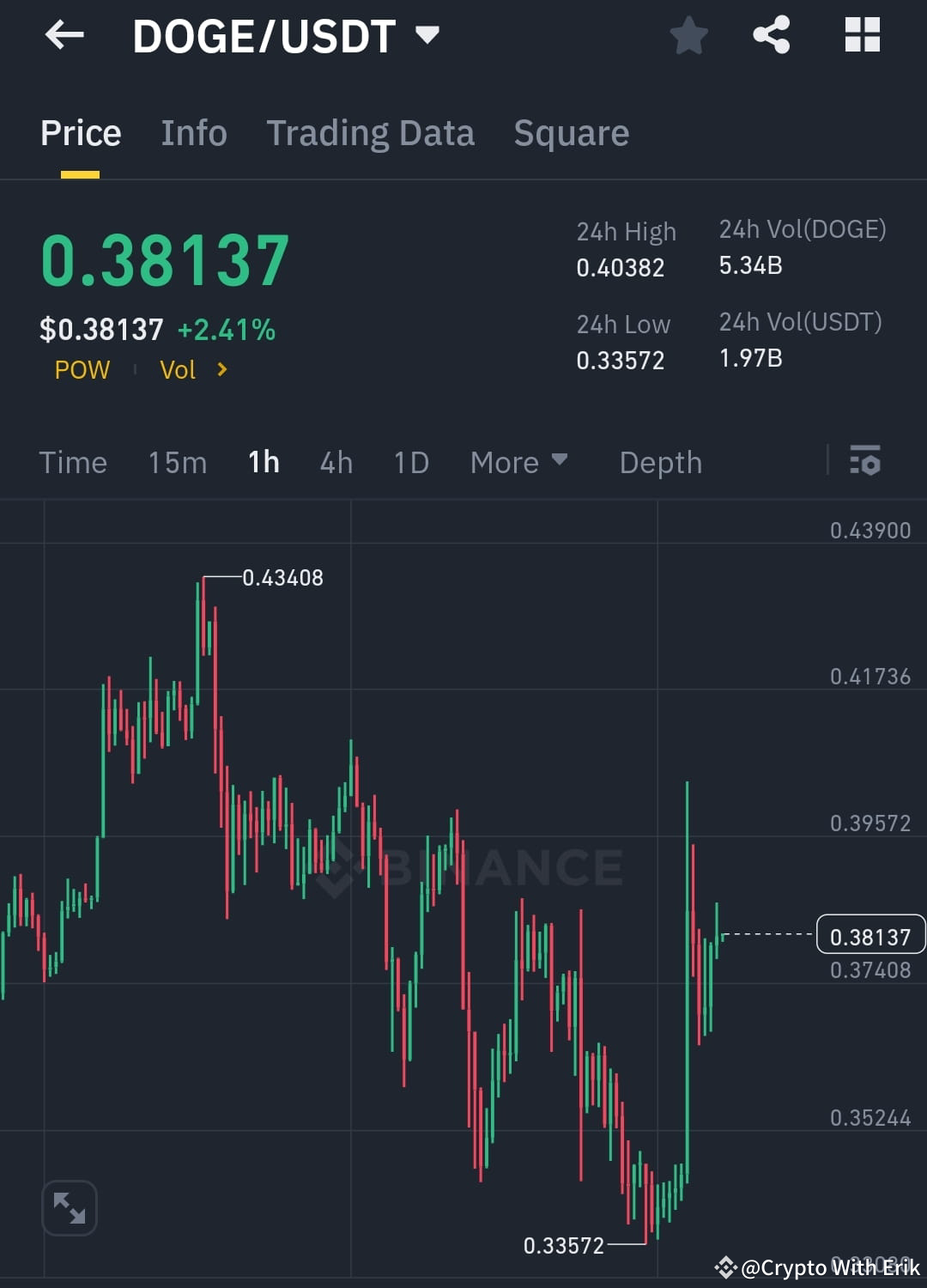Enable the 4h candlestick timeframe
927x1288 pixels.
pyautogui.click(x=336, y=462)
